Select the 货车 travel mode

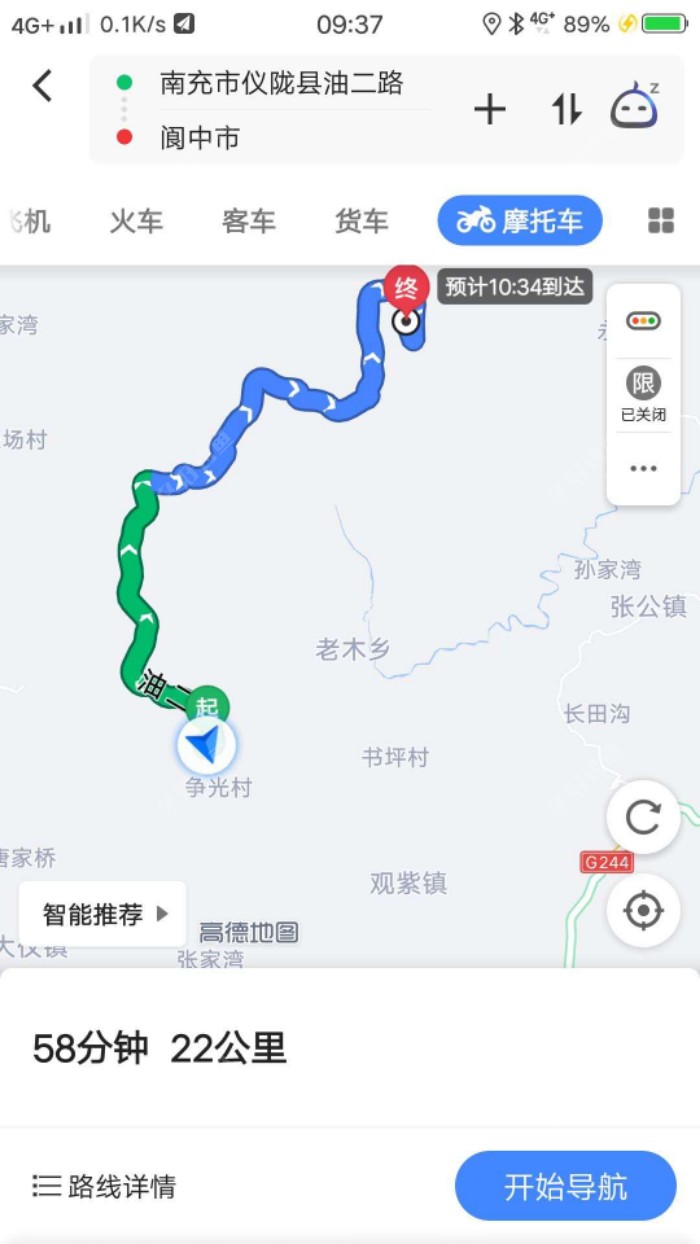(x=361, y=221)
